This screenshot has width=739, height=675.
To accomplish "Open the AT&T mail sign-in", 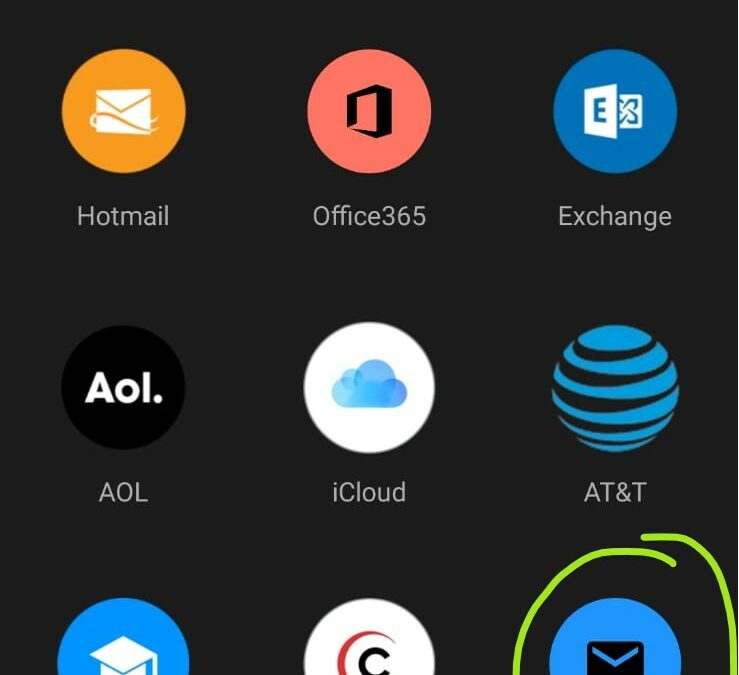I will pyautogui.click(x=615, y=387).
